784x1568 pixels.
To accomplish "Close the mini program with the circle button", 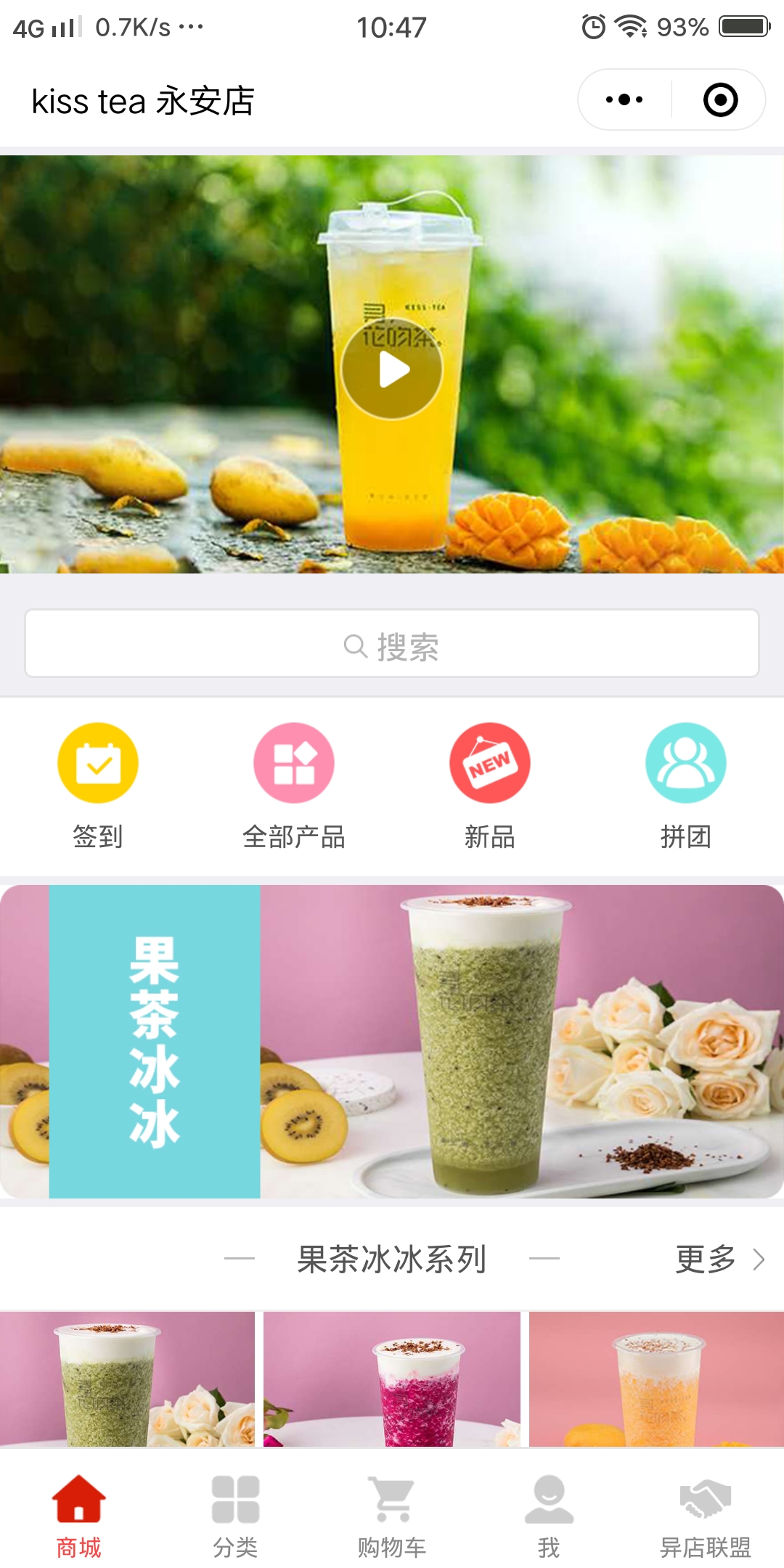I will pos(720,99).
